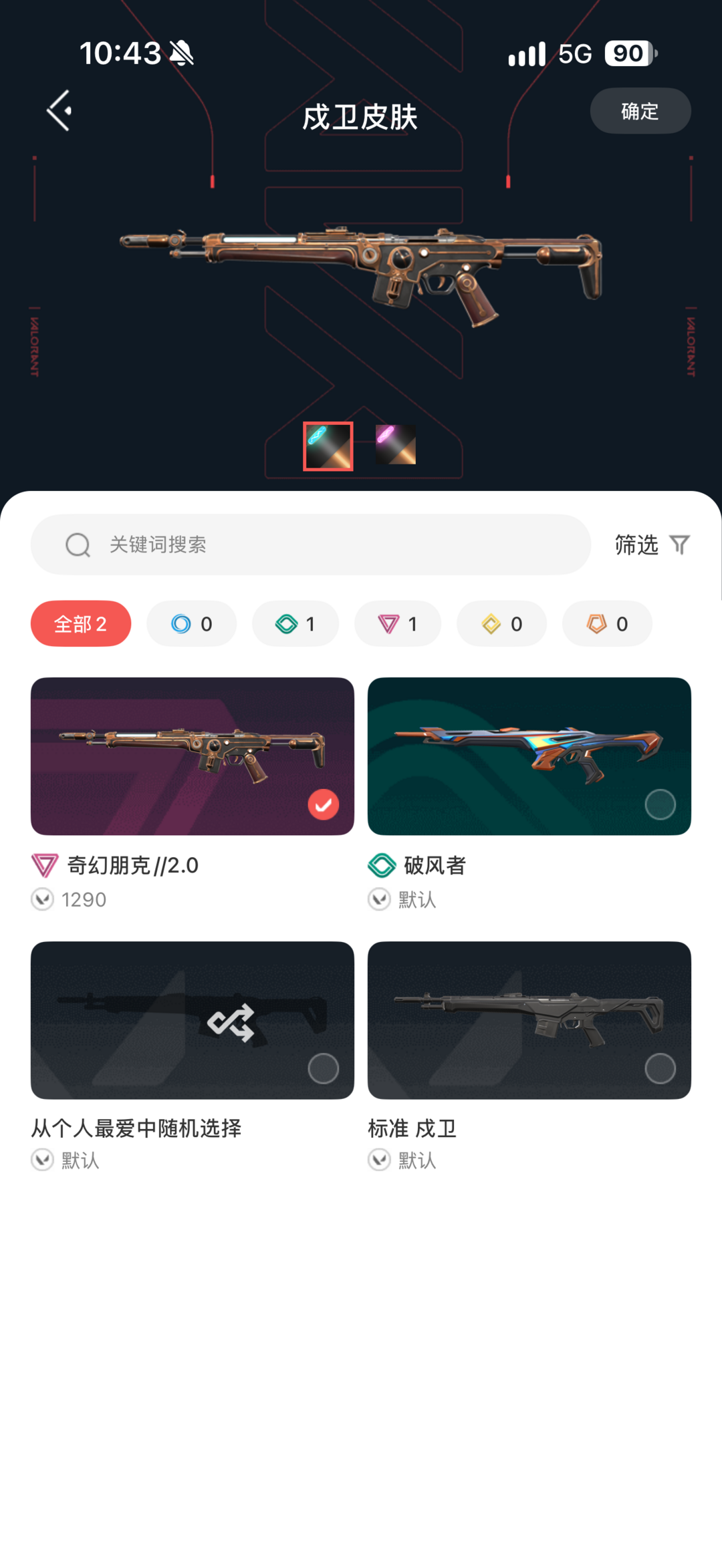Choose the 奇幻朋克 //2.0 skin card
The width and height of the screenshot is (722, 1568).
(193, 756)
